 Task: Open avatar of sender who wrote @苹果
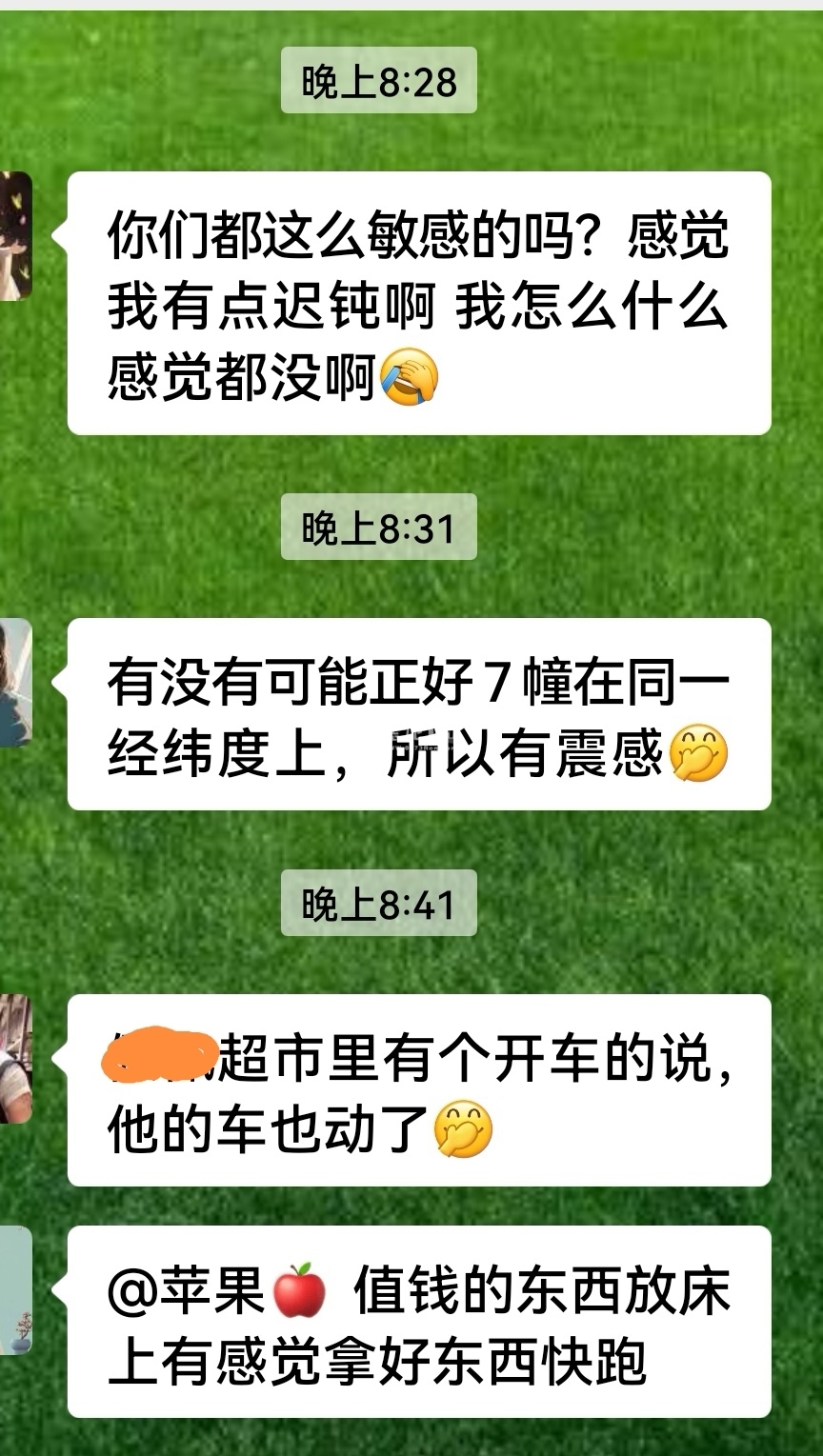pos(15,1289)
